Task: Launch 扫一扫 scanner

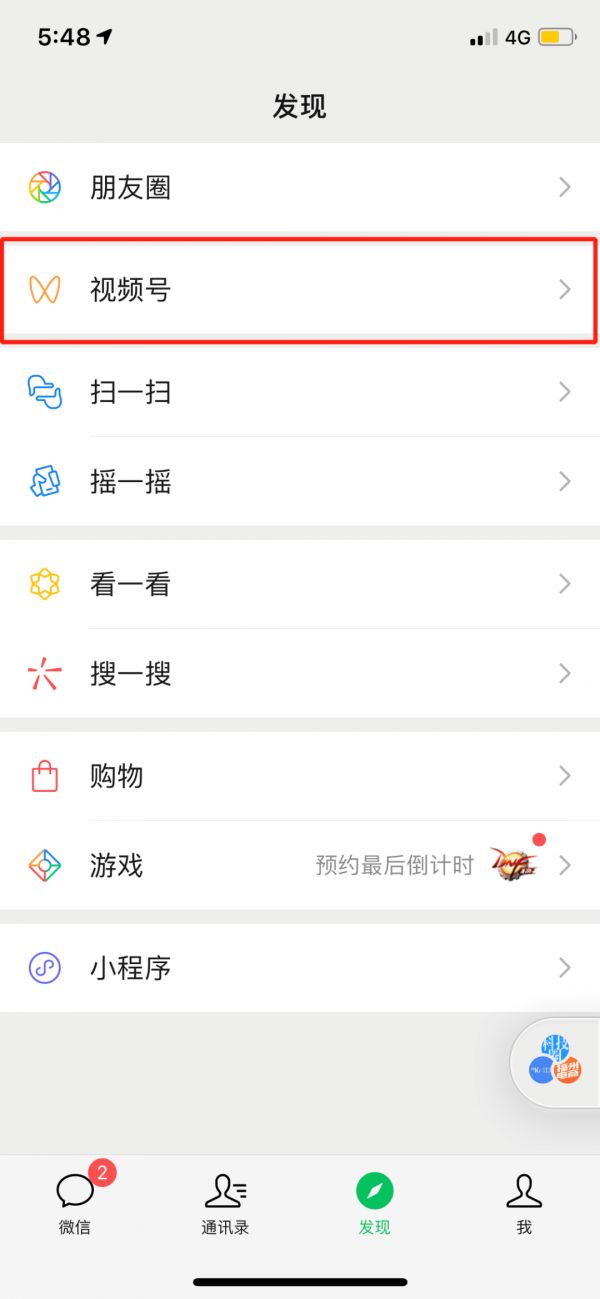Action: point(300,392)
